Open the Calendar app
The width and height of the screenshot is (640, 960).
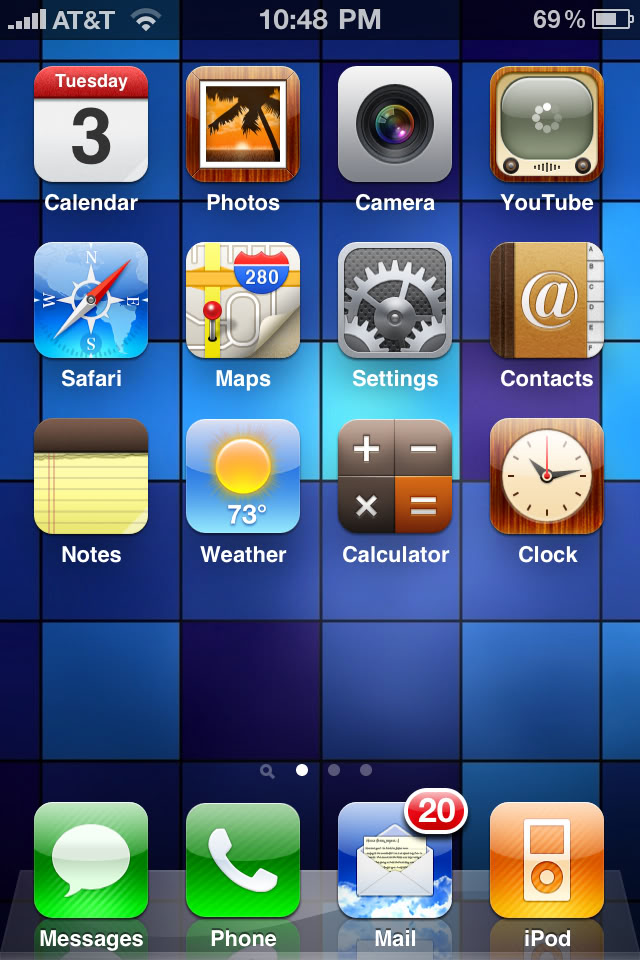click(x=91, y=124)
